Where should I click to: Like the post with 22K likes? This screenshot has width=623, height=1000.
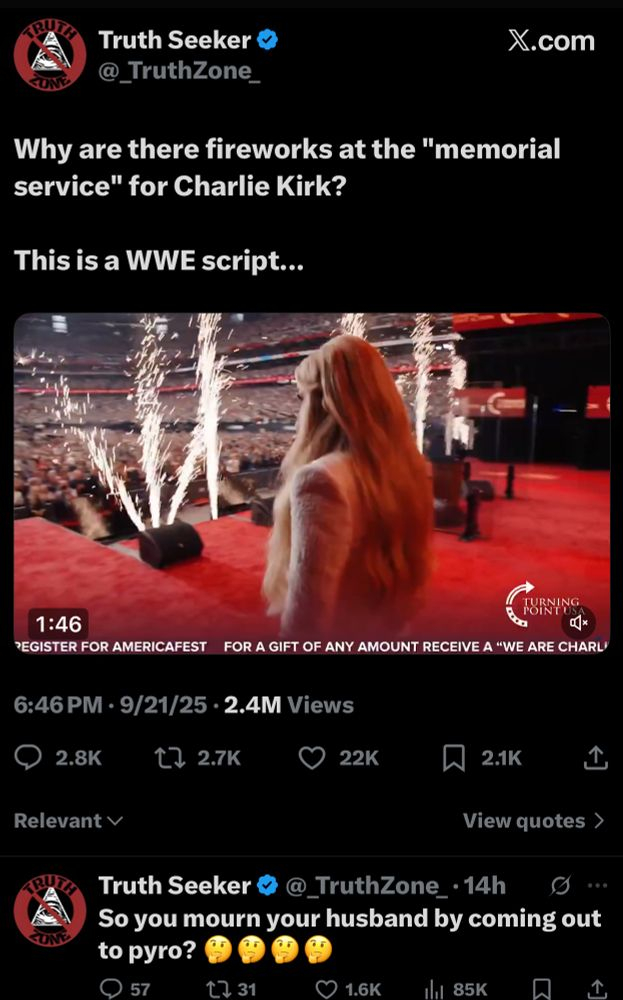click(313, 759)
